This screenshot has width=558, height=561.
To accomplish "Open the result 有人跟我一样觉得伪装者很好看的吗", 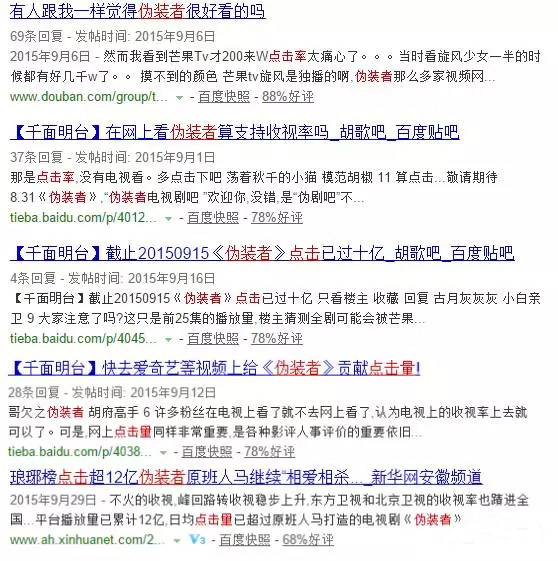I will pyautogui.click(x=138, y=11).
